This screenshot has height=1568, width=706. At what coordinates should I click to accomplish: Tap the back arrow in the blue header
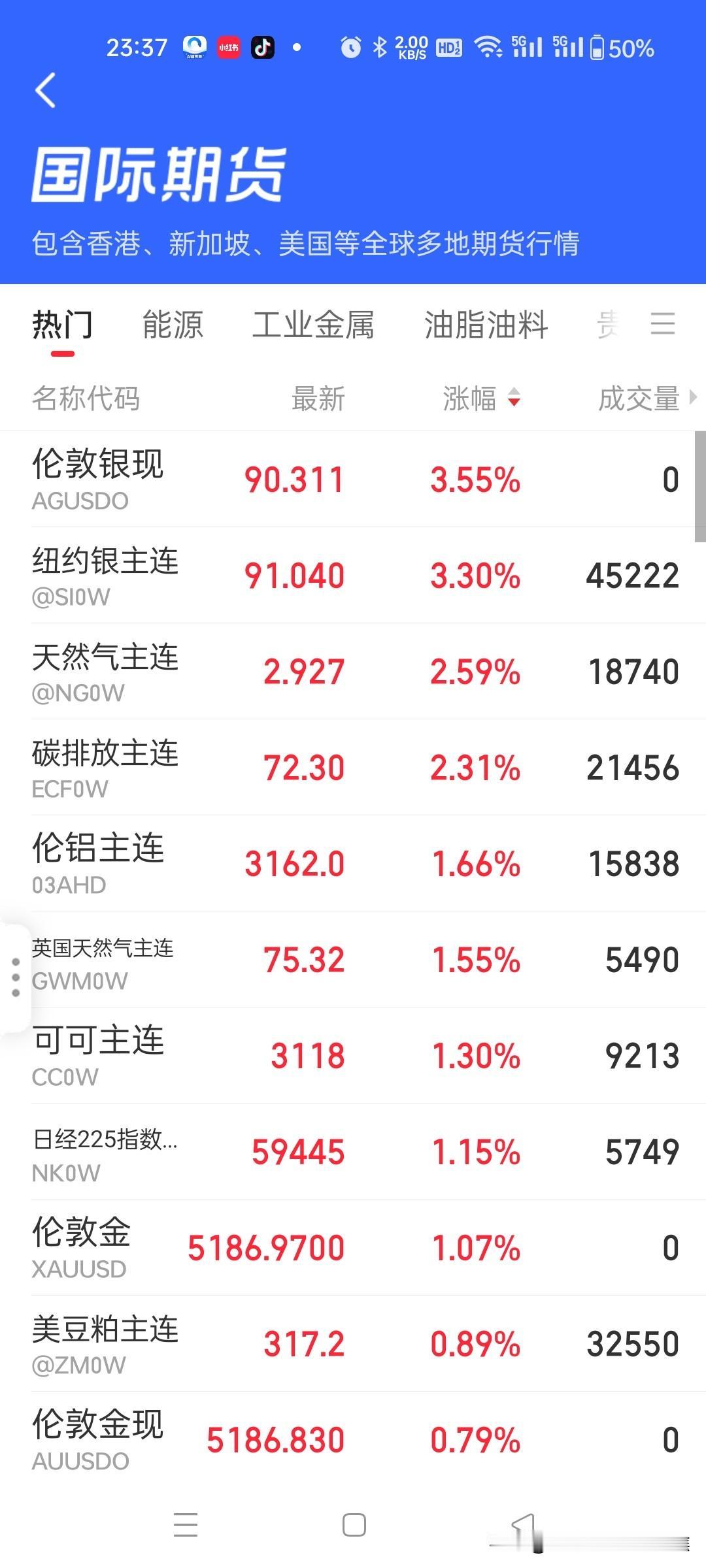click(x=46, y=91)
